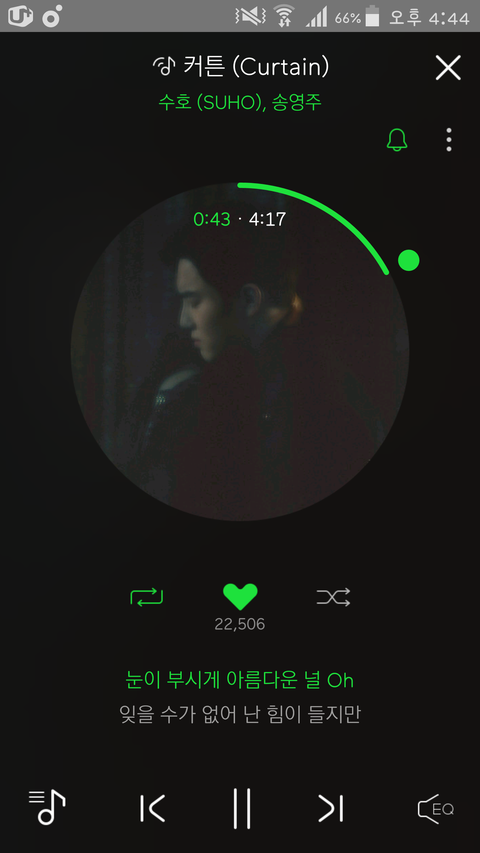Pause the current song

click(242, 808)
